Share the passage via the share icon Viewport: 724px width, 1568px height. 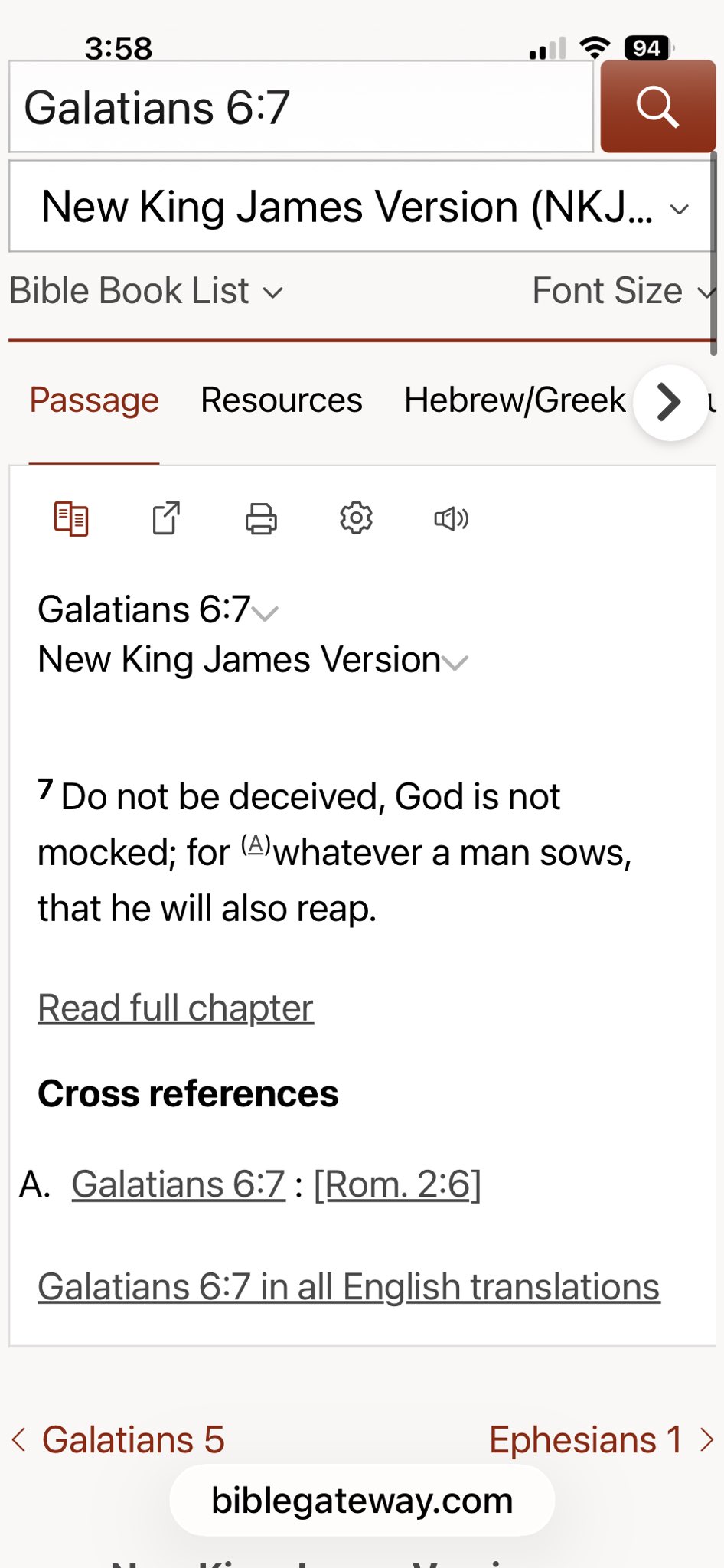coord(166,519)
